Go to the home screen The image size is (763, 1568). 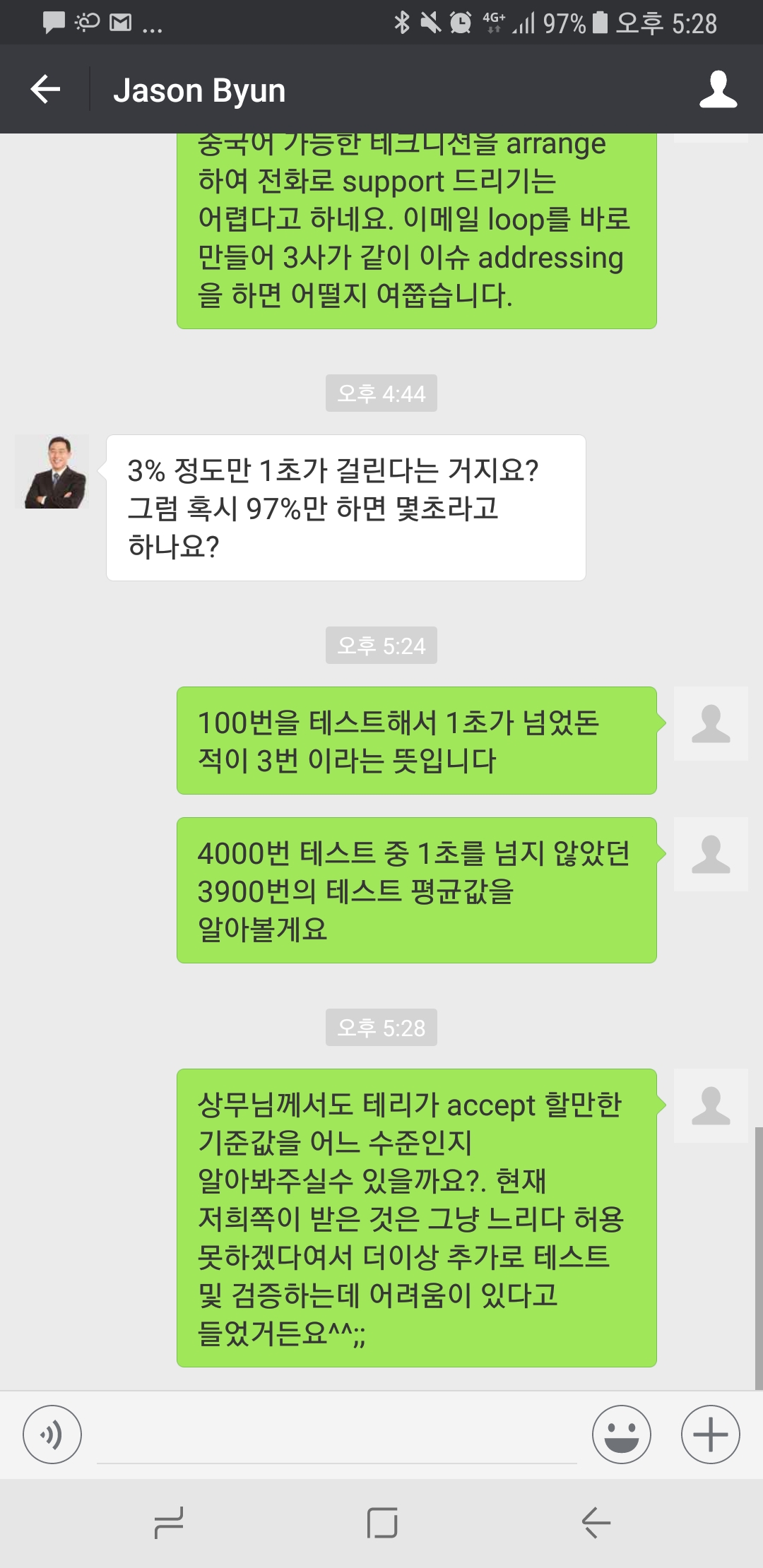pyautogui.click(x=381, y=1522)
